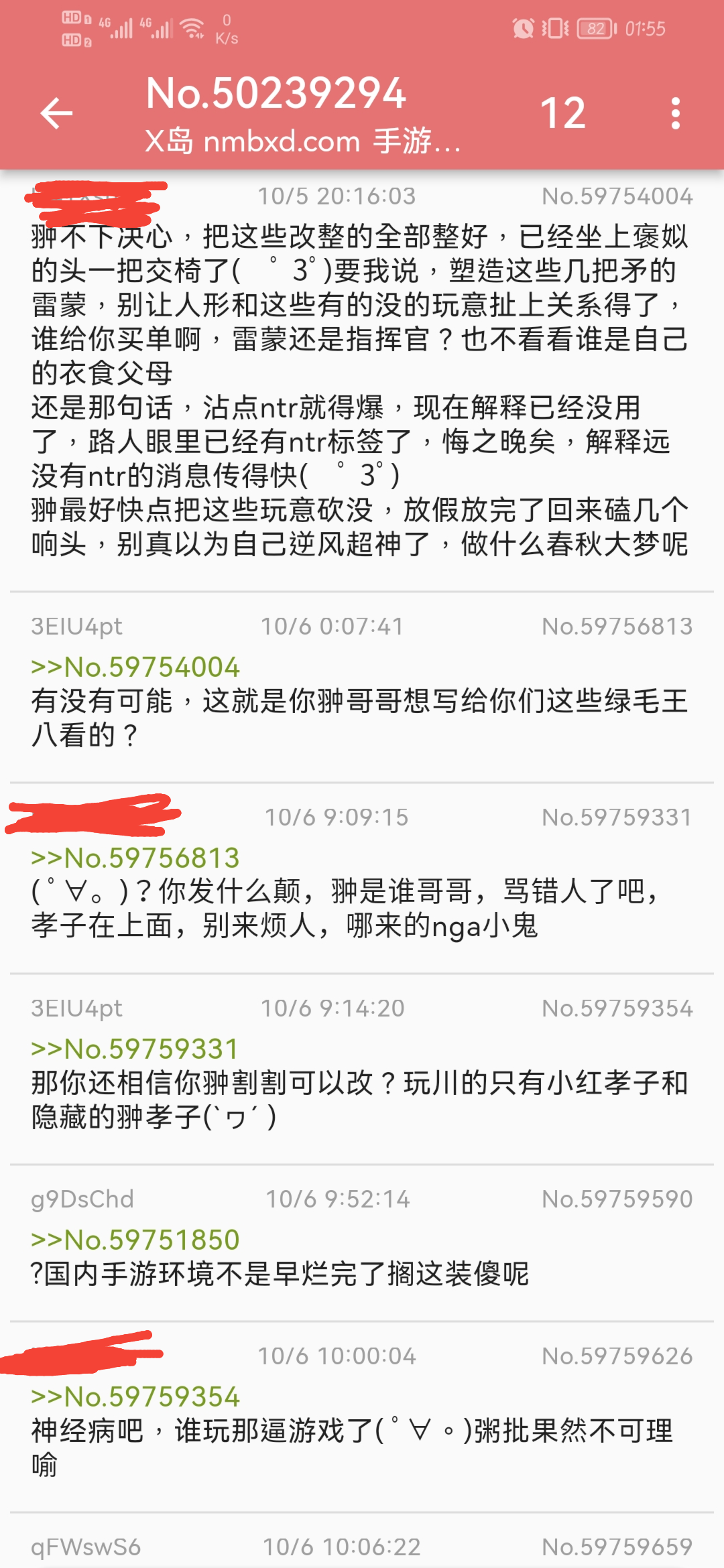The height and width of the screenshot is (1568, 724).
Task: Open quoted reply >>No.59751850
Action: tap(135, 1240)
